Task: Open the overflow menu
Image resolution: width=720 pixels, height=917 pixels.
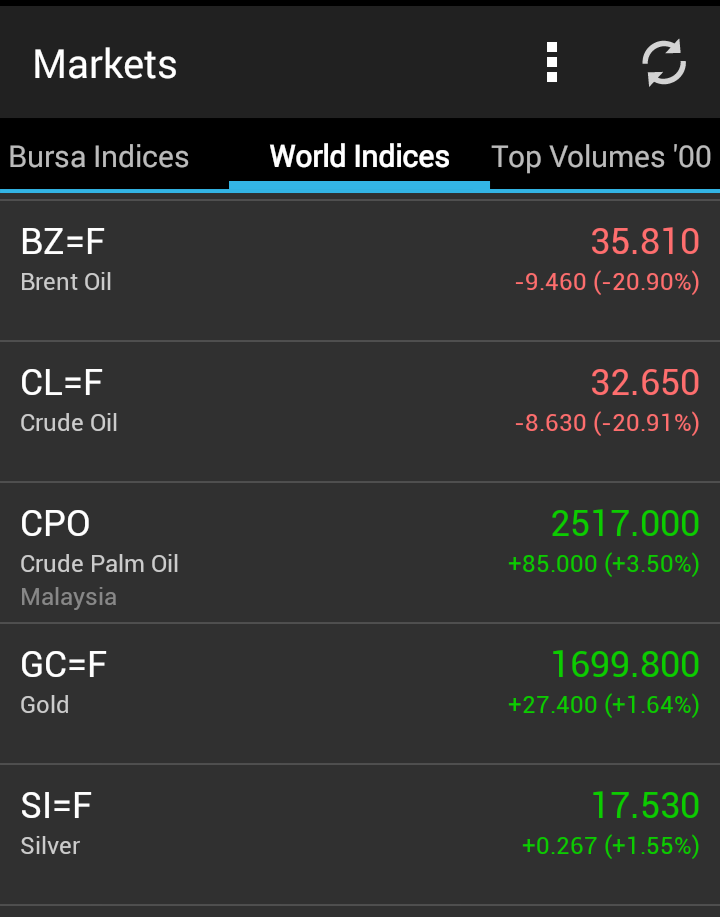Action: click(552, 64)
